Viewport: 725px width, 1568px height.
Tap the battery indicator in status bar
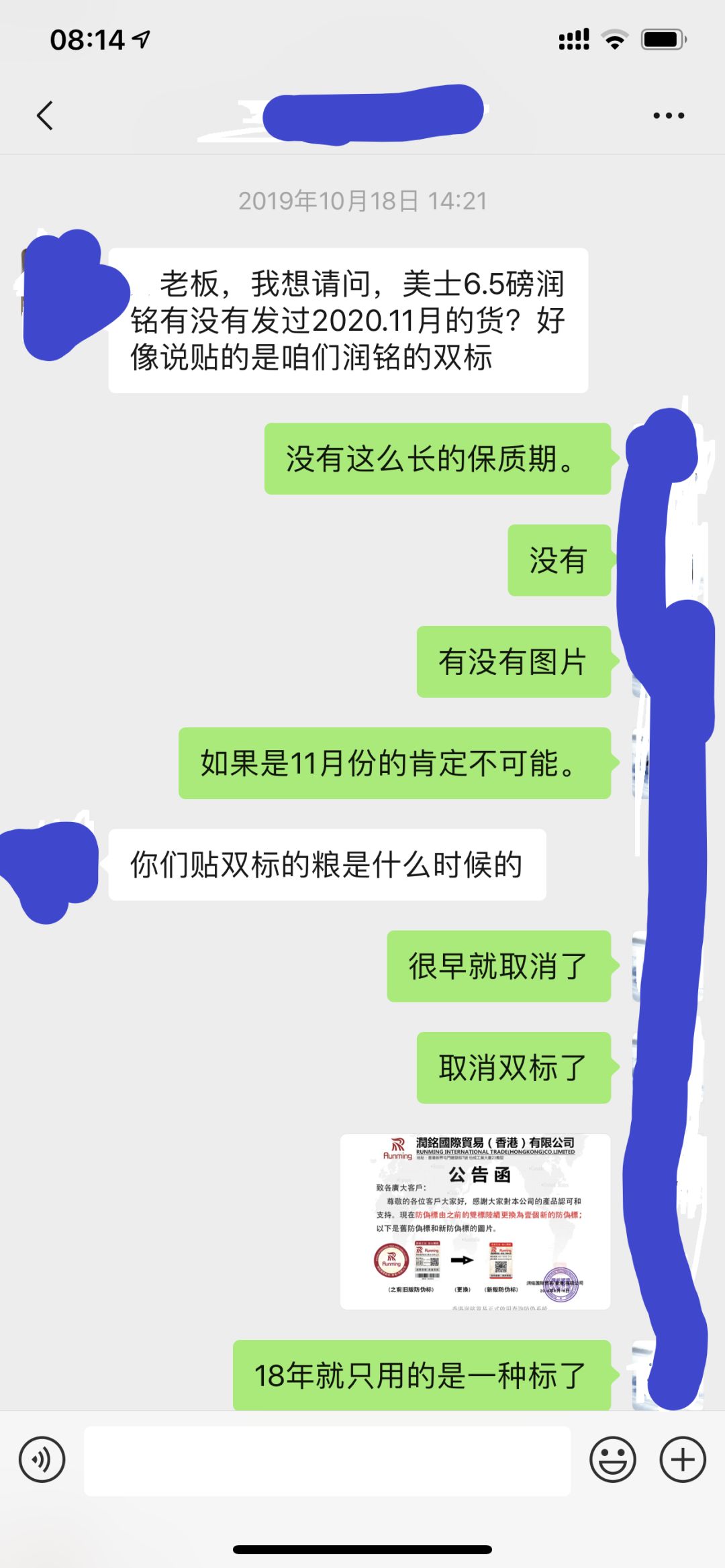661,40
